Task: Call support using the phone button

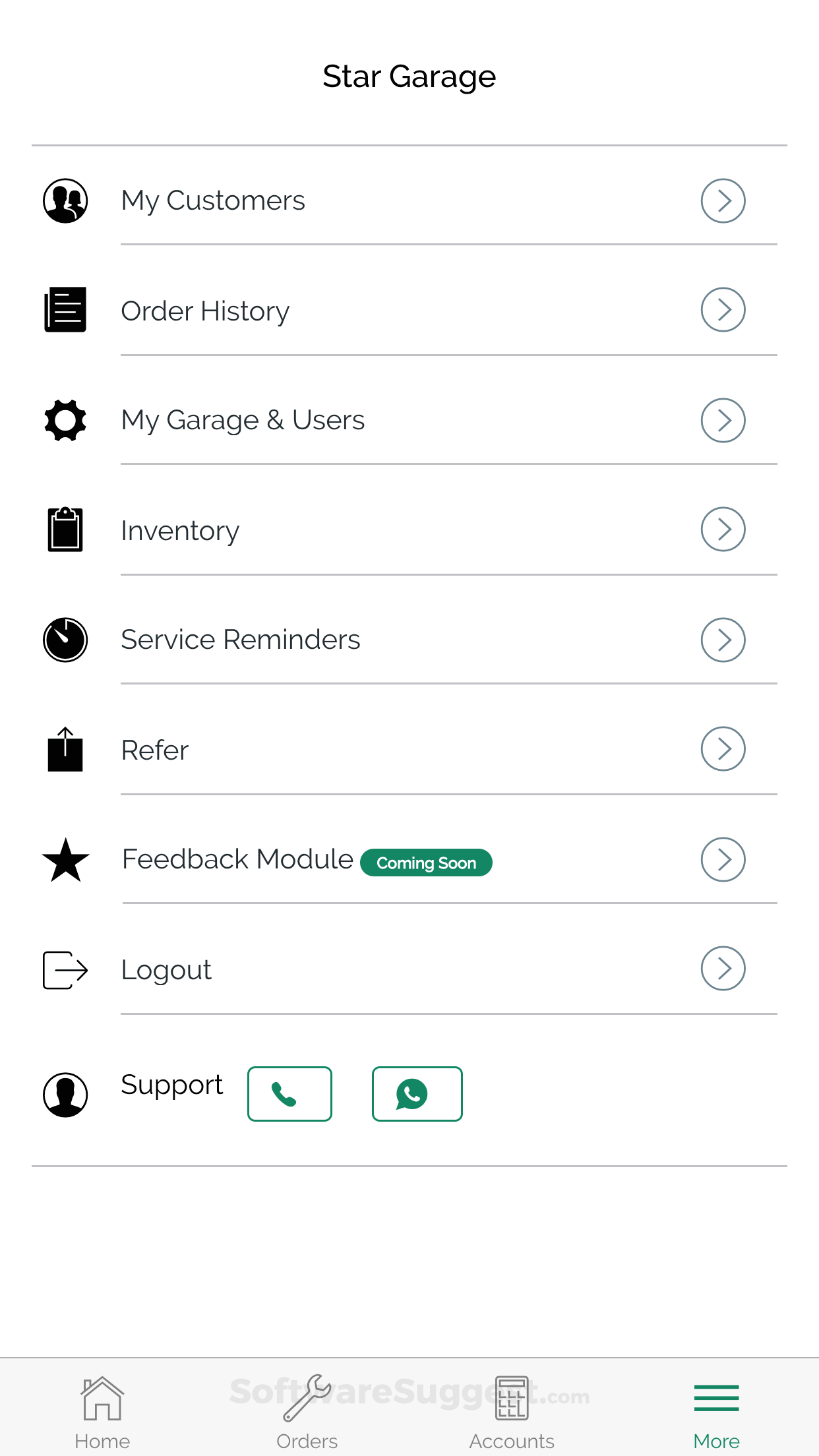Action: pyautogui.click(x=289, y=1093)
